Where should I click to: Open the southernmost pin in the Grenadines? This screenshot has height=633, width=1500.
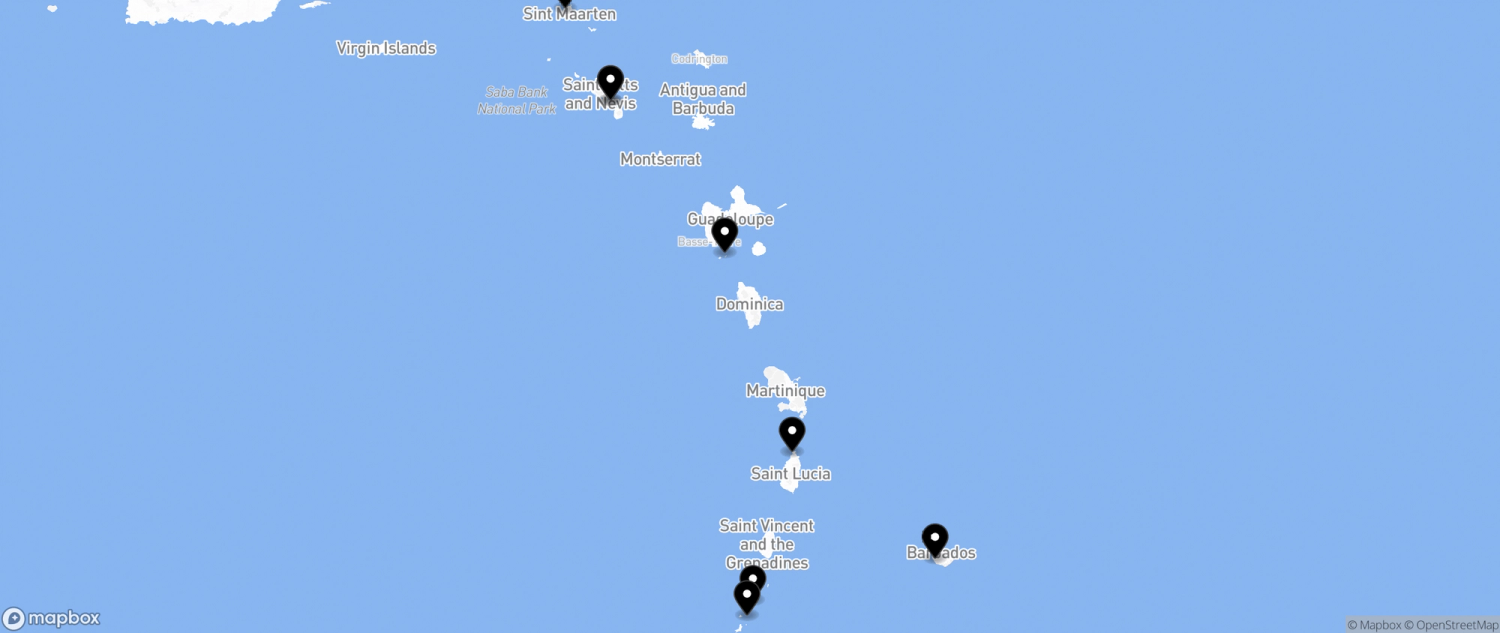coord(746,599)
